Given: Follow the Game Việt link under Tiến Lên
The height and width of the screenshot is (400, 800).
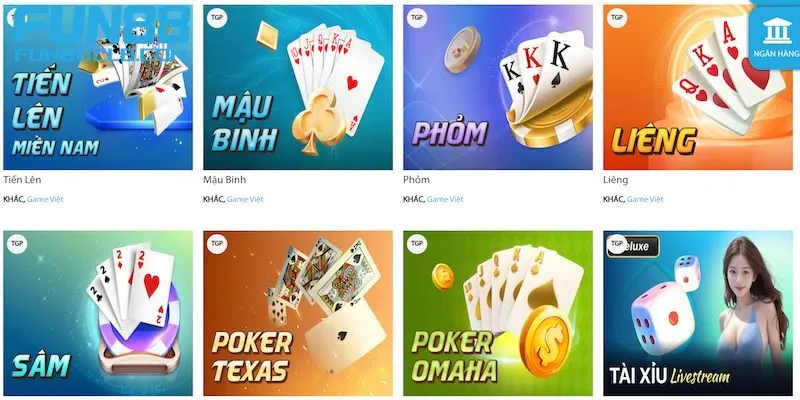Looking at the screenshot, I should (47, 199).
